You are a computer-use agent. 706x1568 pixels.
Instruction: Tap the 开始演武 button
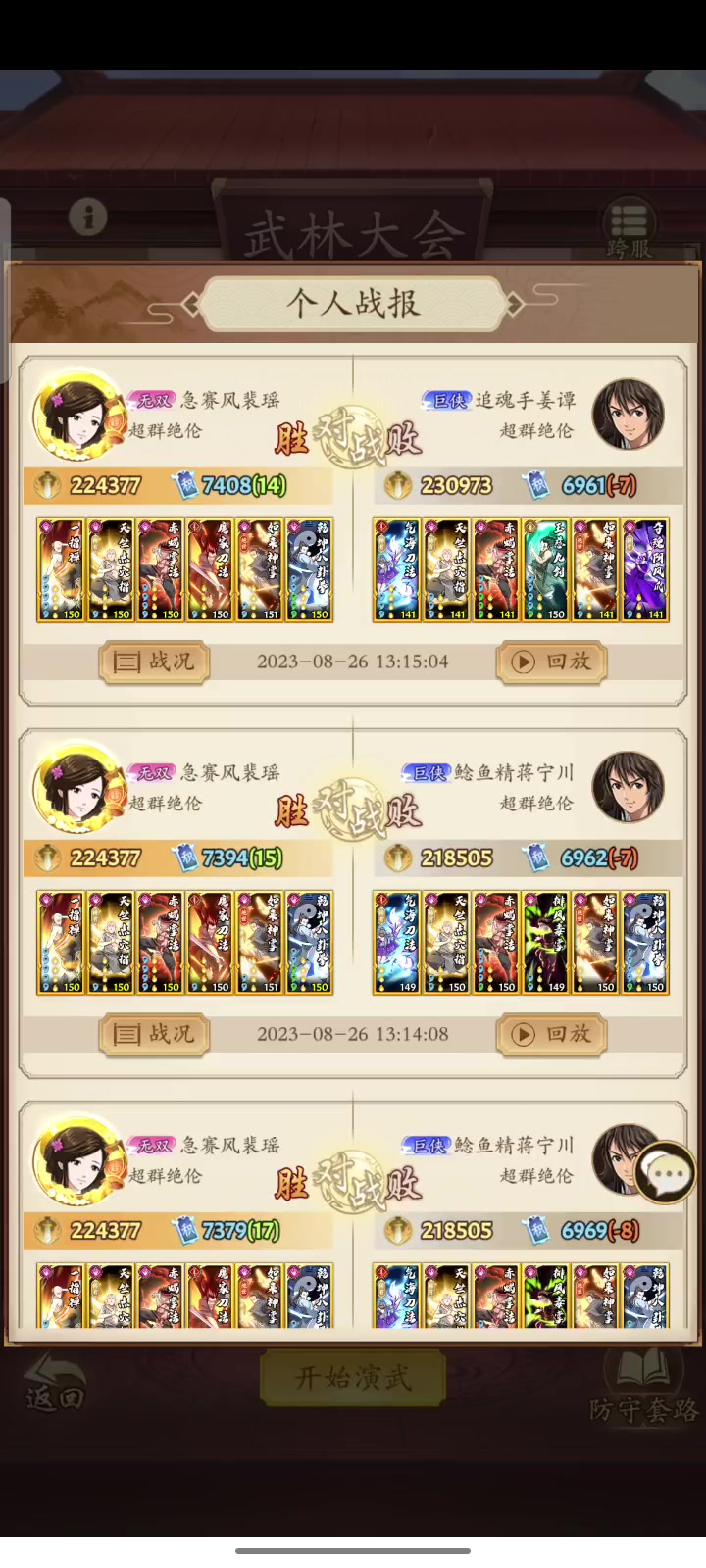353,1378
